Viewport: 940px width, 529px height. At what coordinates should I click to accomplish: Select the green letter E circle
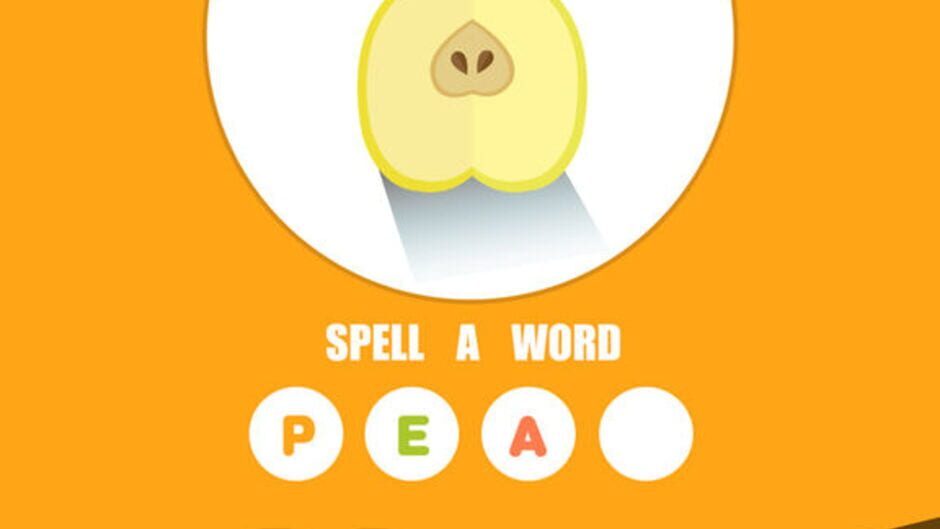coord(412,434)
